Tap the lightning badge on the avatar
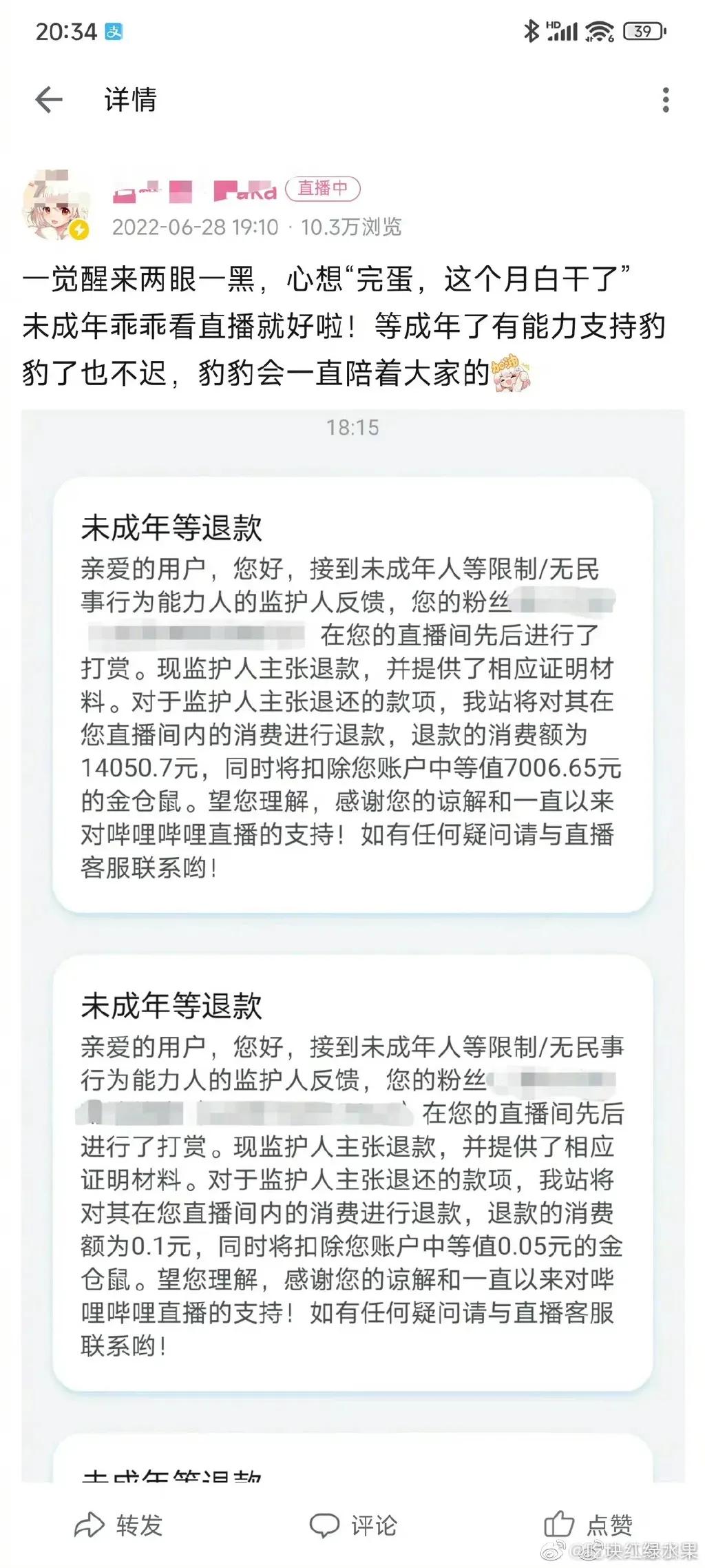The height and width of the screenshot is (1568, 705). tap(80, 230)
